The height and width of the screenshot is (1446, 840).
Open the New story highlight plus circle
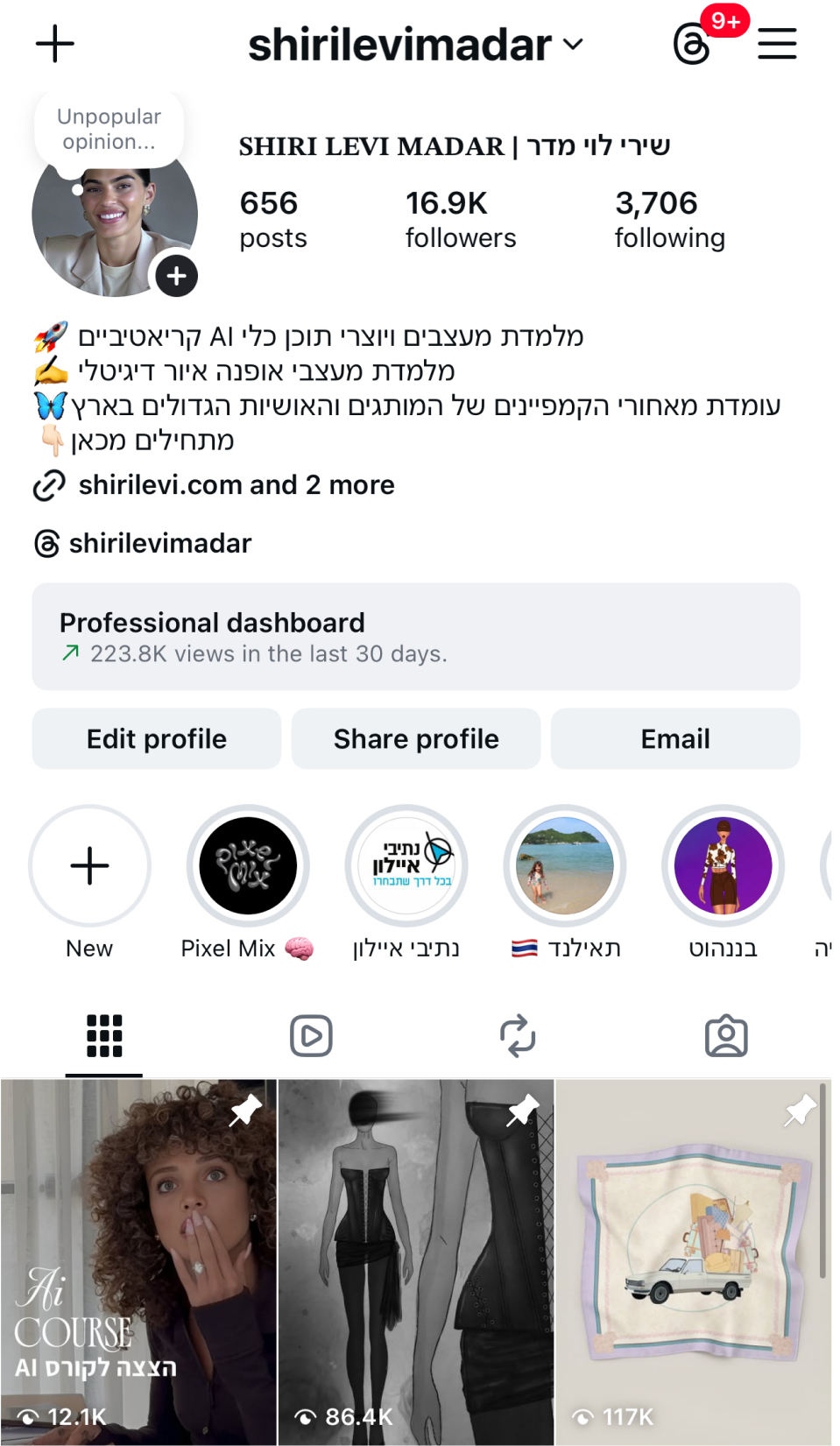point(88,865)
